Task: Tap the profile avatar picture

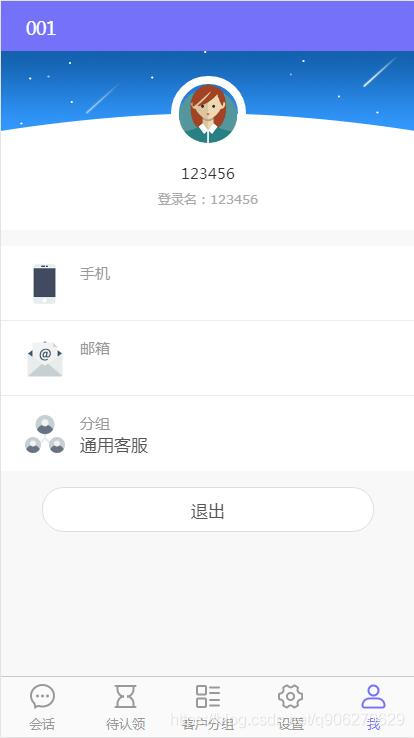Action: tap(208, 113)
